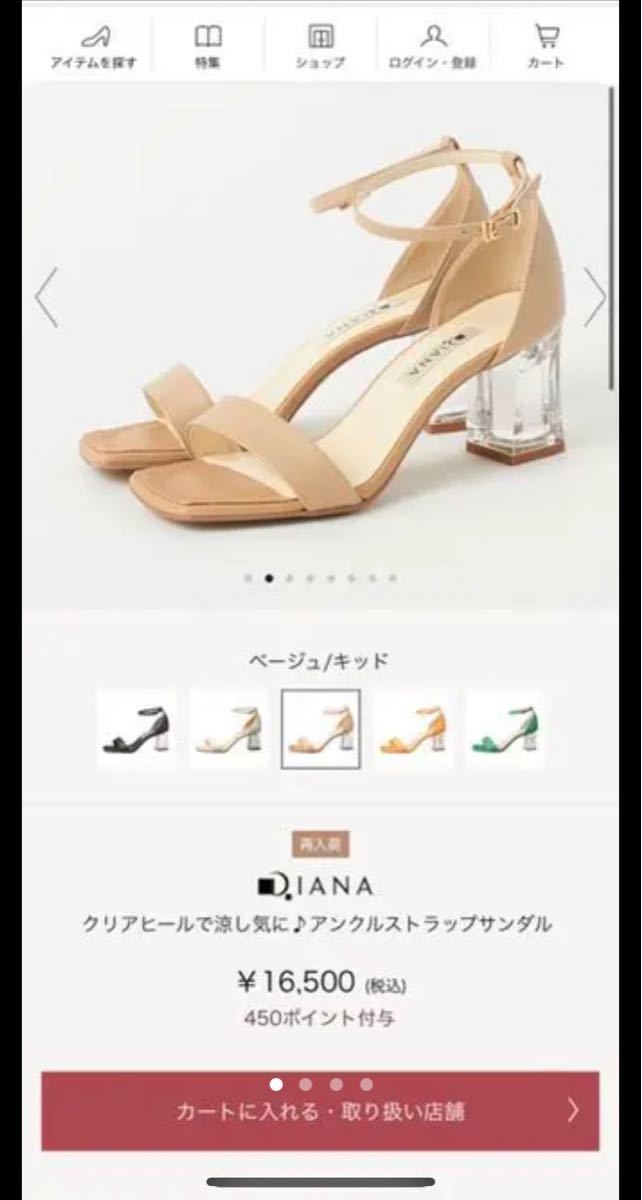The width and height of the screenshot is (642, 1200).
Task: Go to ログイン・登録 login page
Action: [x=432, y=46]
